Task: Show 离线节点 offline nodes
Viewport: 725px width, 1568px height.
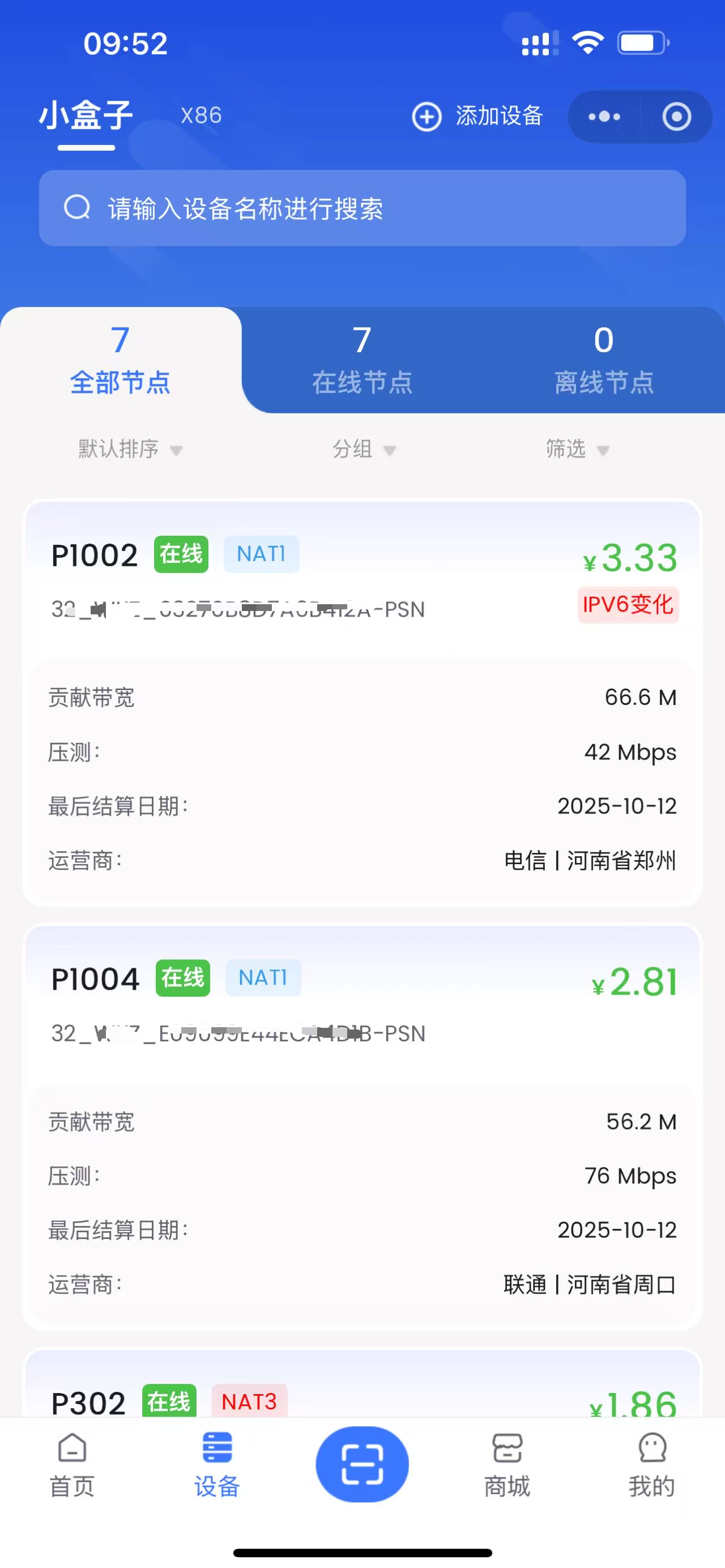Action: tap(604, 360)
